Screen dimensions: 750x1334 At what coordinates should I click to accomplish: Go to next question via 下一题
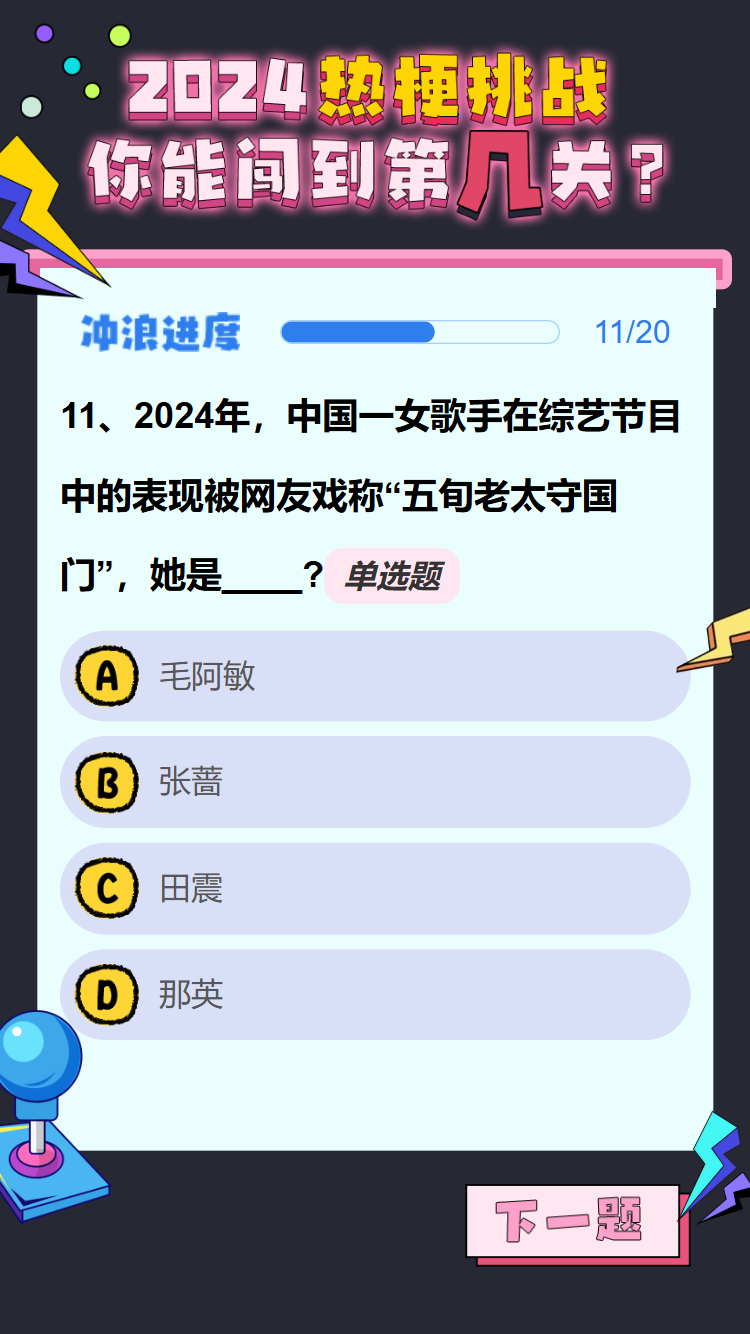(572, 1220)
